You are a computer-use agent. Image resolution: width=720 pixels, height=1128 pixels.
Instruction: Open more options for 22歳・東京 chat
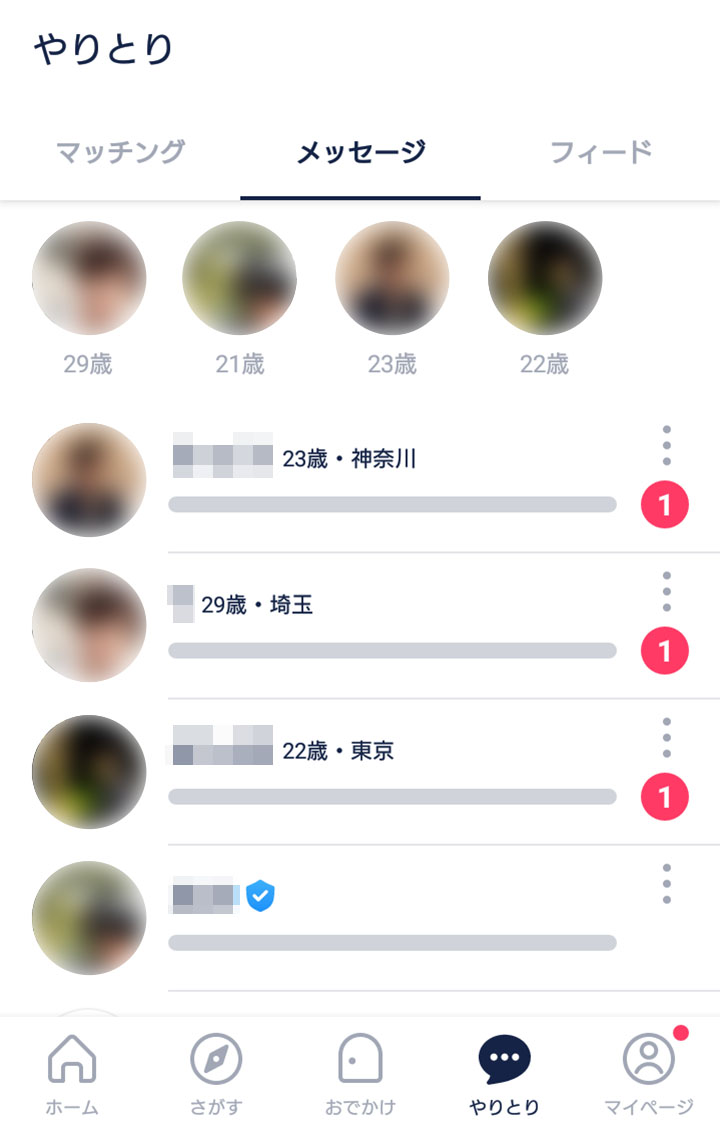(x=666, y=738)
